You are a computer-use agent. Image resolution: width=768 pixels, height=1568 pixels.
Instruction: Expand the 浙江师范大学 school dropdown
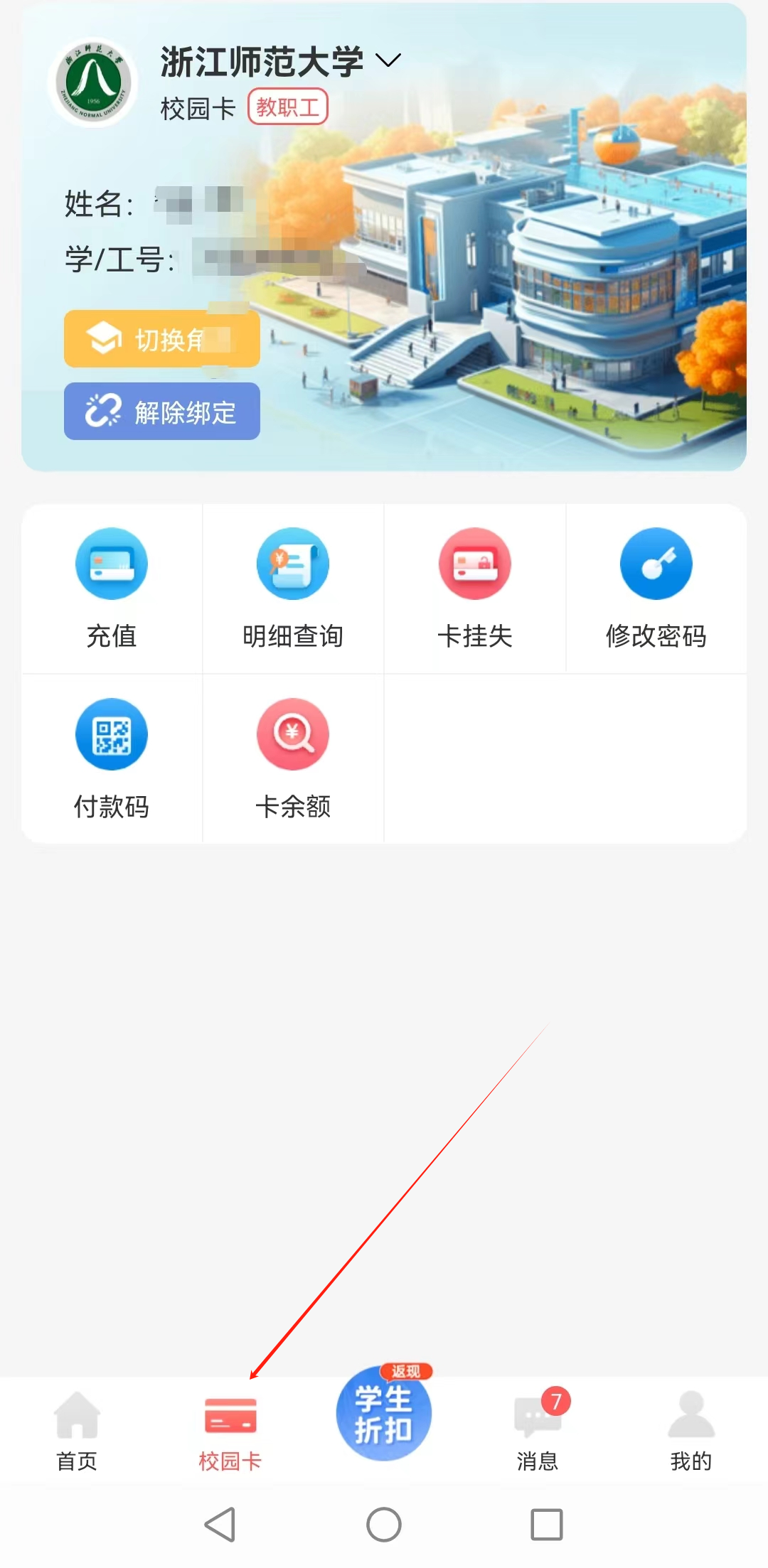[x=388, y=61]
